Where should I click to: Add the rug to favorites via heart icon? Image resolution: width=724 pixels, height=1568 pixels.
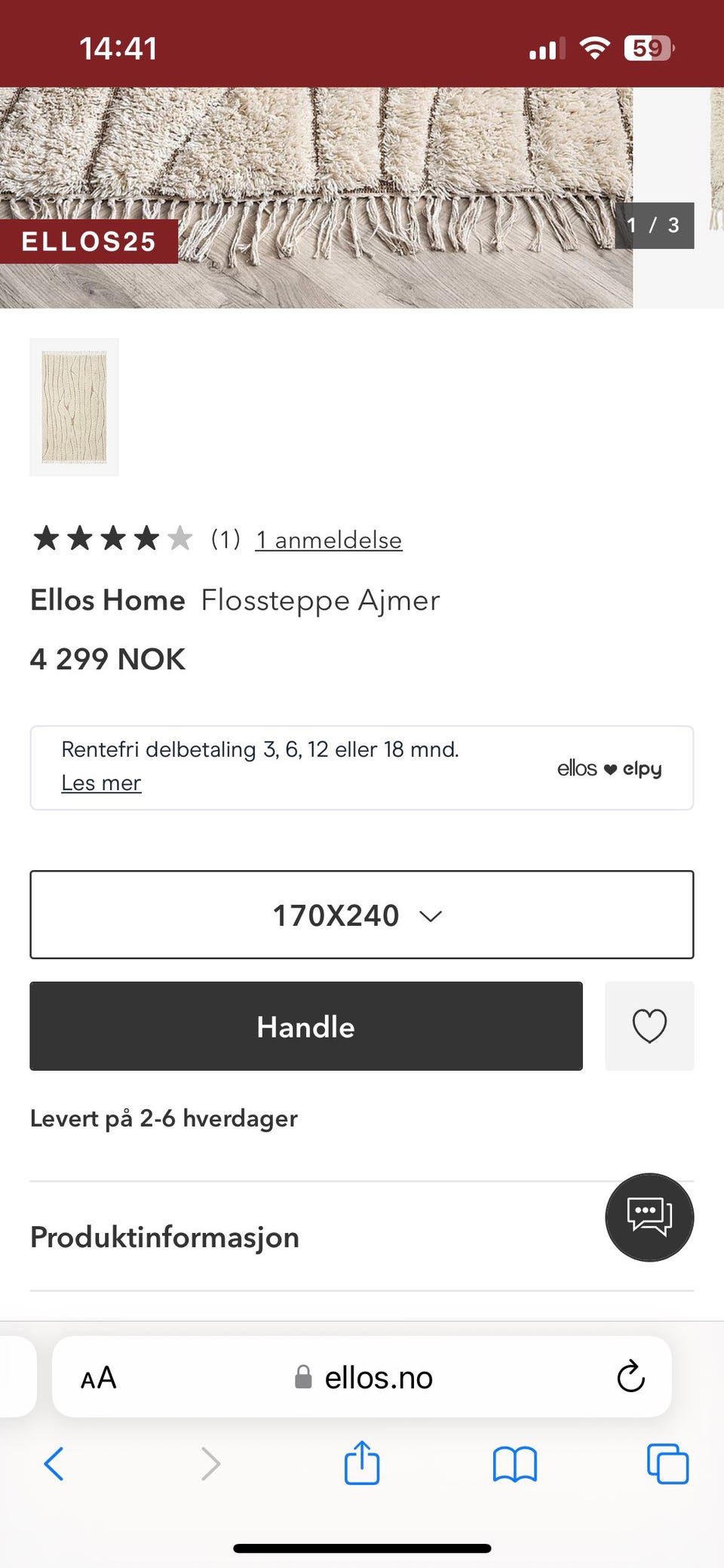click(649, 1026)
